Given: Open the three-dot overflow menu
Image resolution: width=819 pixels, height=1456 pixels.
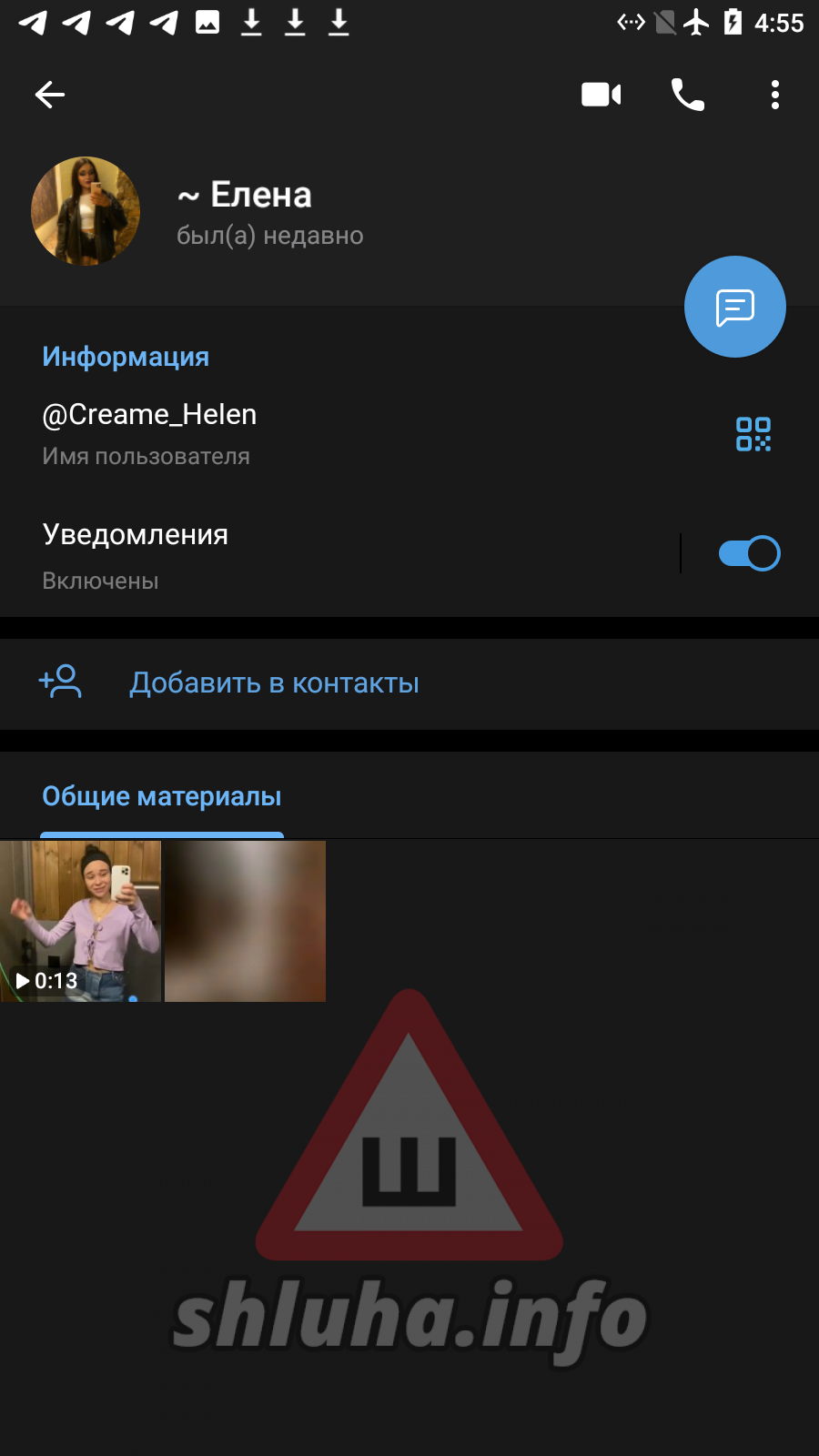Looking at the screenshot, I should (775, 95).
